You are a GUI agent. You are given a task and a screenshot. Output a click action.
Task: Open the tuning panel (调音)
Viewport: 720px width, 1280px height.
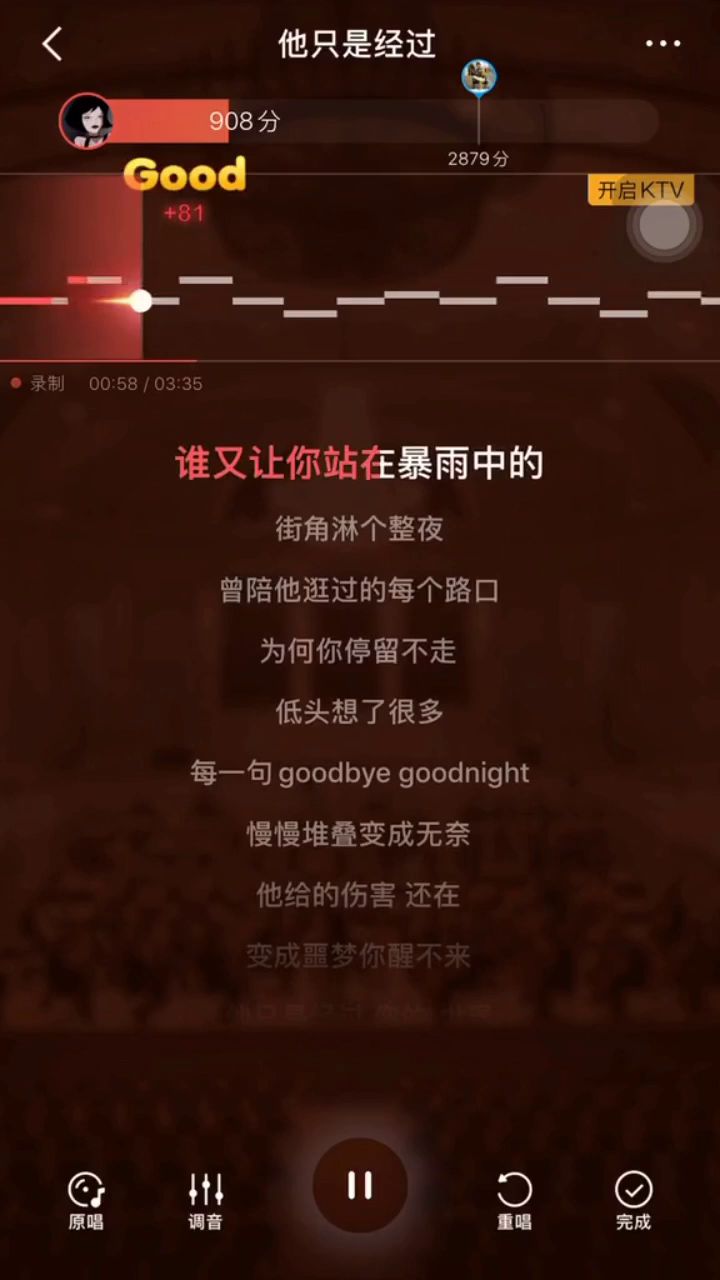(x=205, y=1199)
